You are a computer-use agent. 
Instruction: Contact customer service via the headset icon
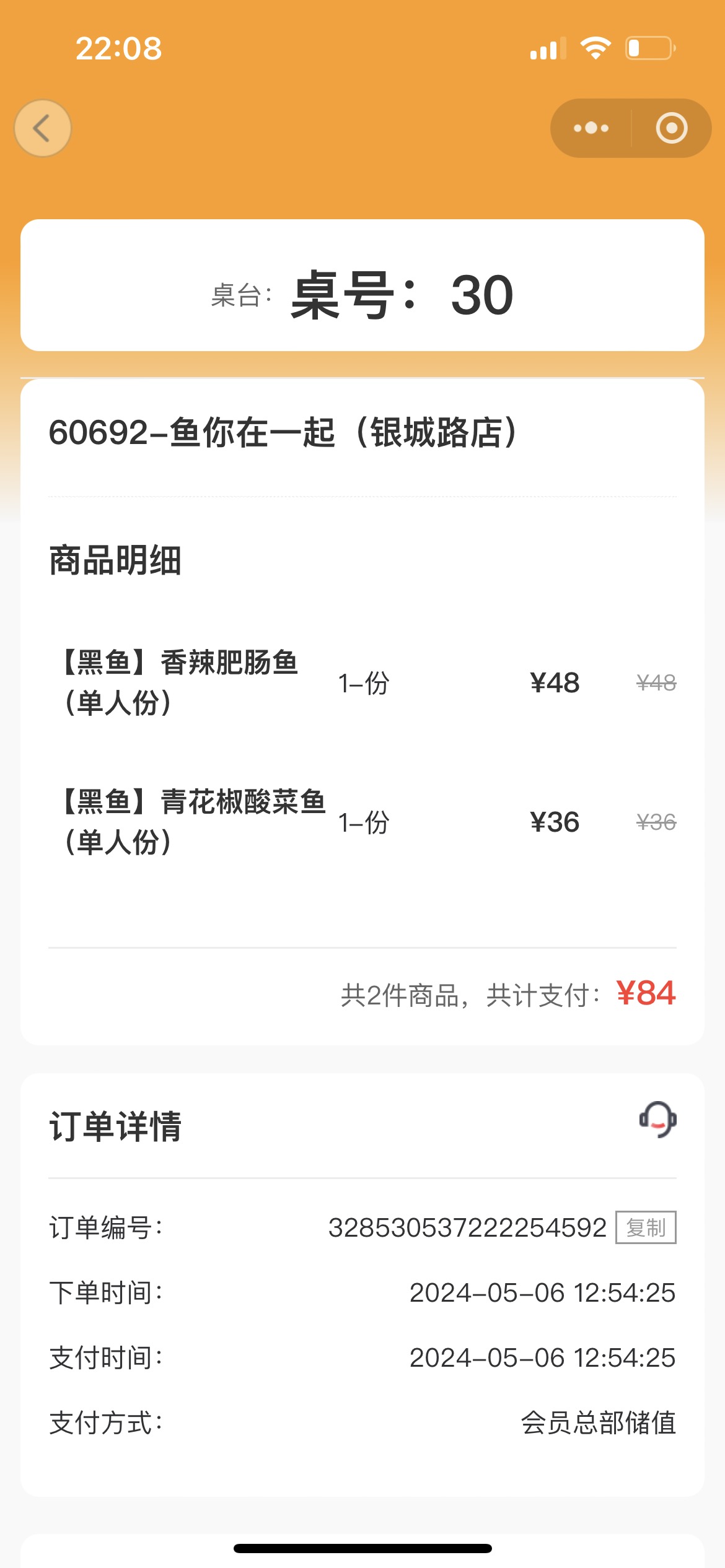pos(658,1119)
